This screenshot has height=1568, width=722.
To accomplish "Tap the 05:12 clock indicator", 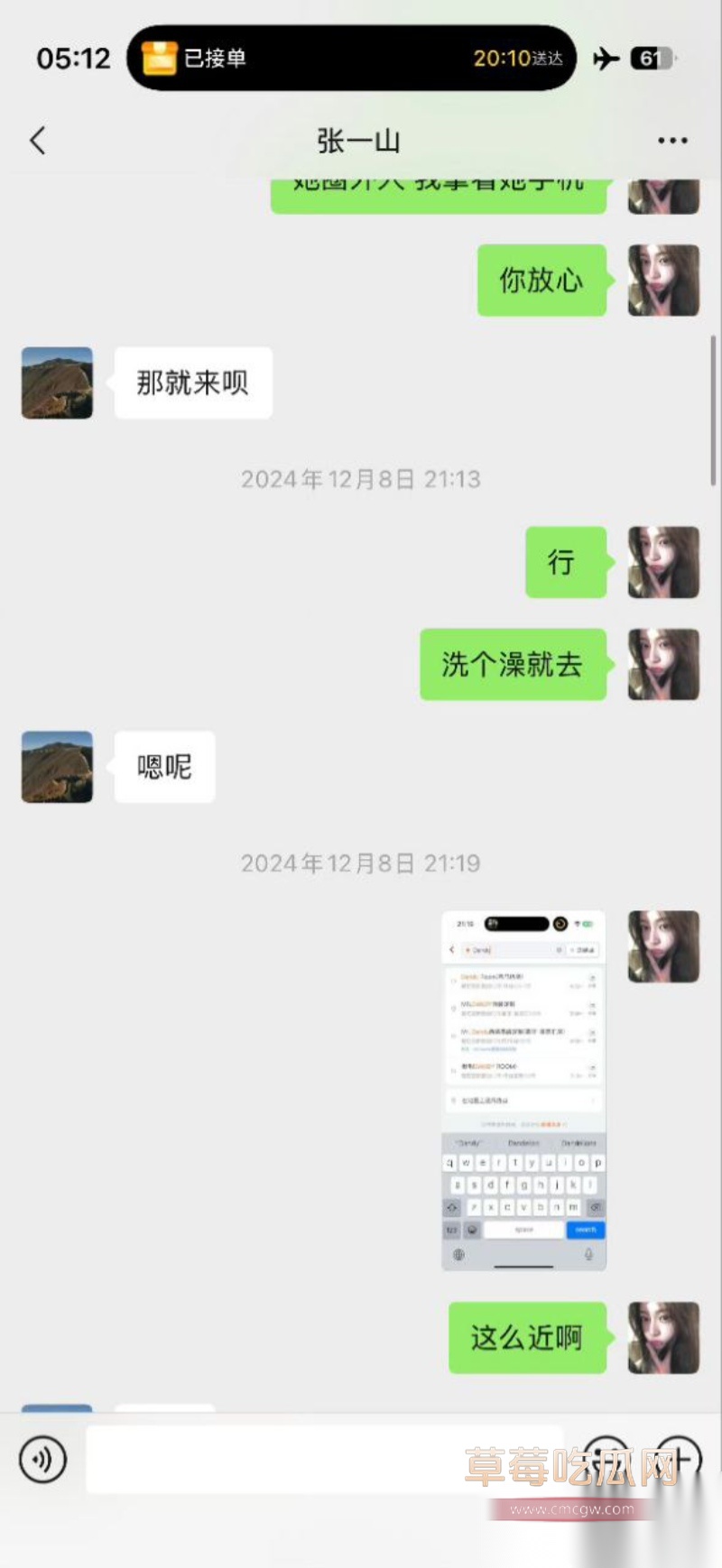I will 74,57.
